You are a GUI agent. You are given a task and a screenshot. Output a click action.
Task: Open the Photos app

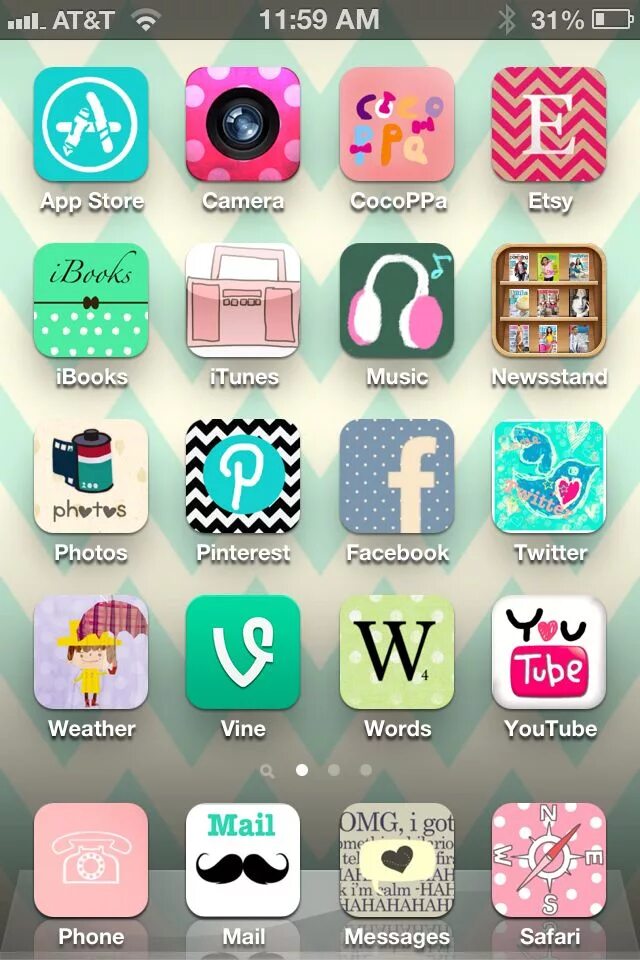click(x=91, y=476)
